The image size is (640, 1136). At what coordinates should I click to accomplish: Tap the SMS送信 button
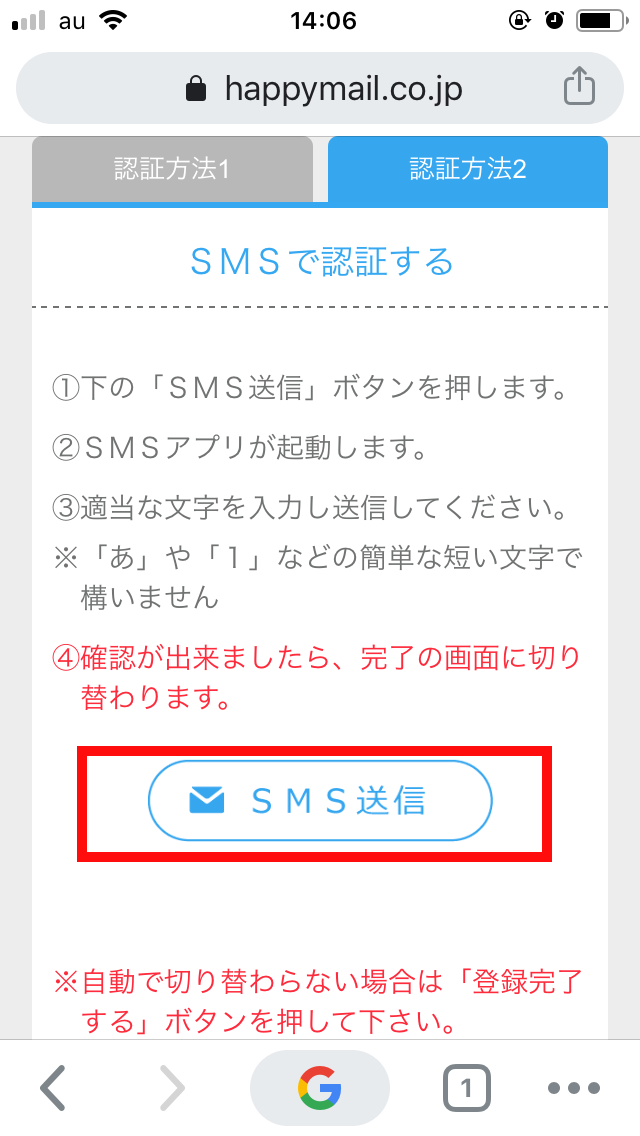(x=320, y=800)
